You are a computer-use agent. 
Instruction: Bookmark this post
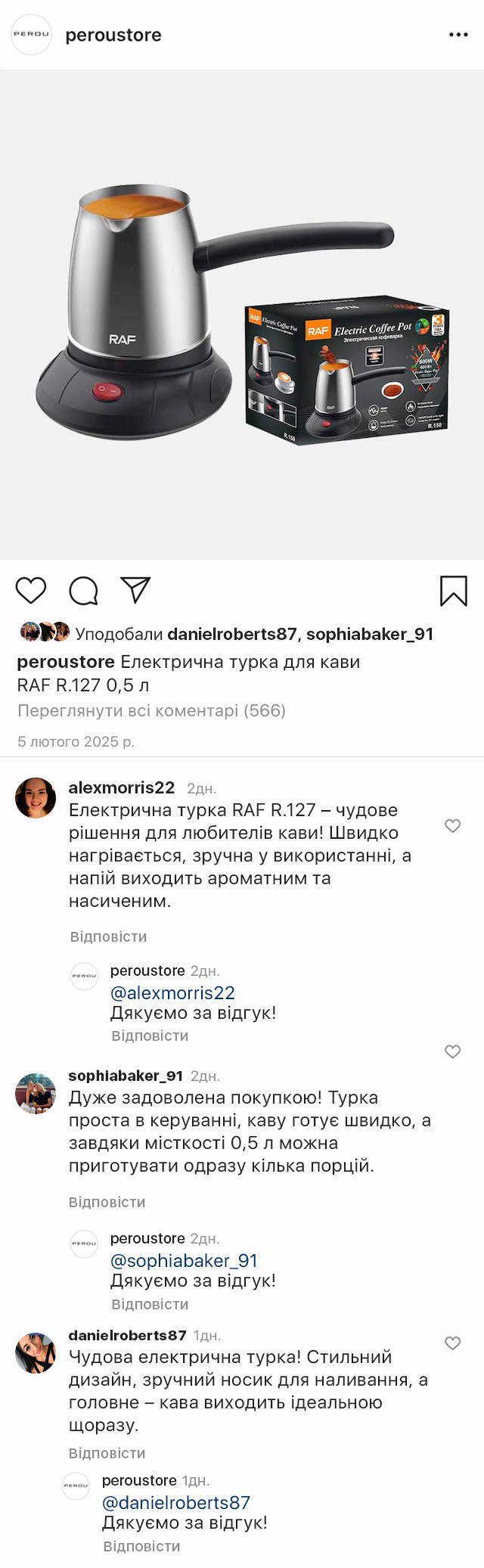[x=453, y=591]
